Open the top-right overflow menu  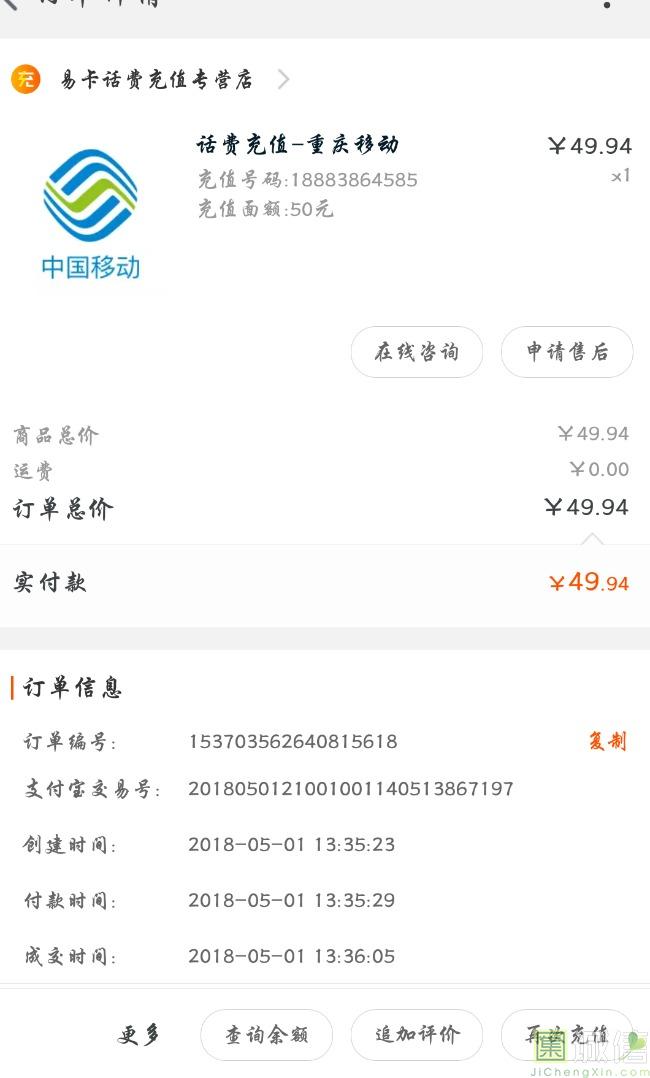[x=607, y=4]
